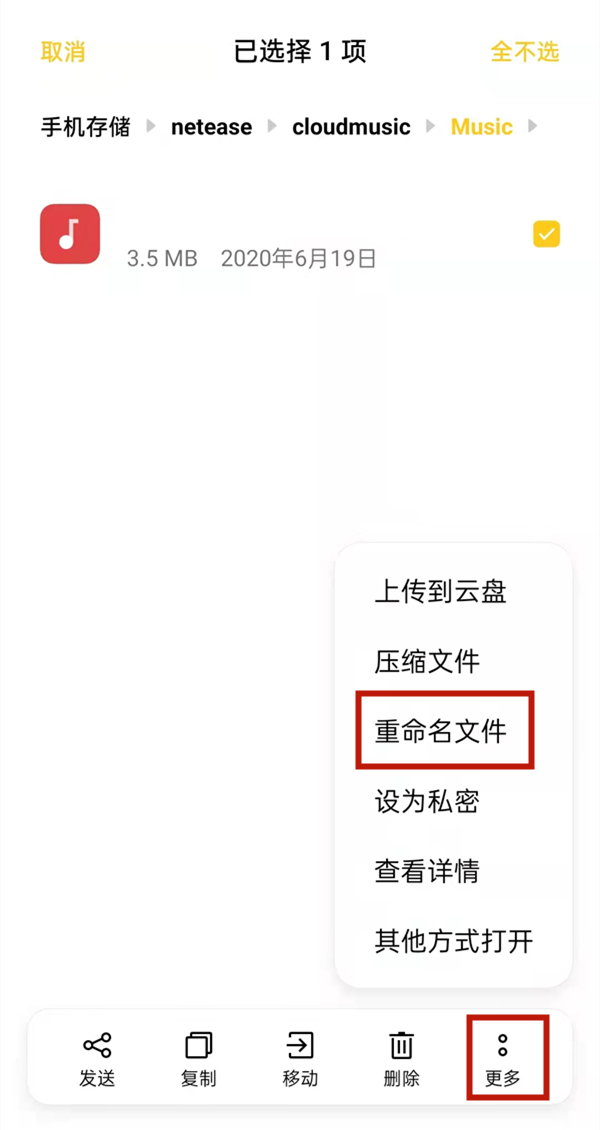Screen dimensions: 600x1130
Task: Select 重命名文件 to rename file
Action: click(441, 732)
